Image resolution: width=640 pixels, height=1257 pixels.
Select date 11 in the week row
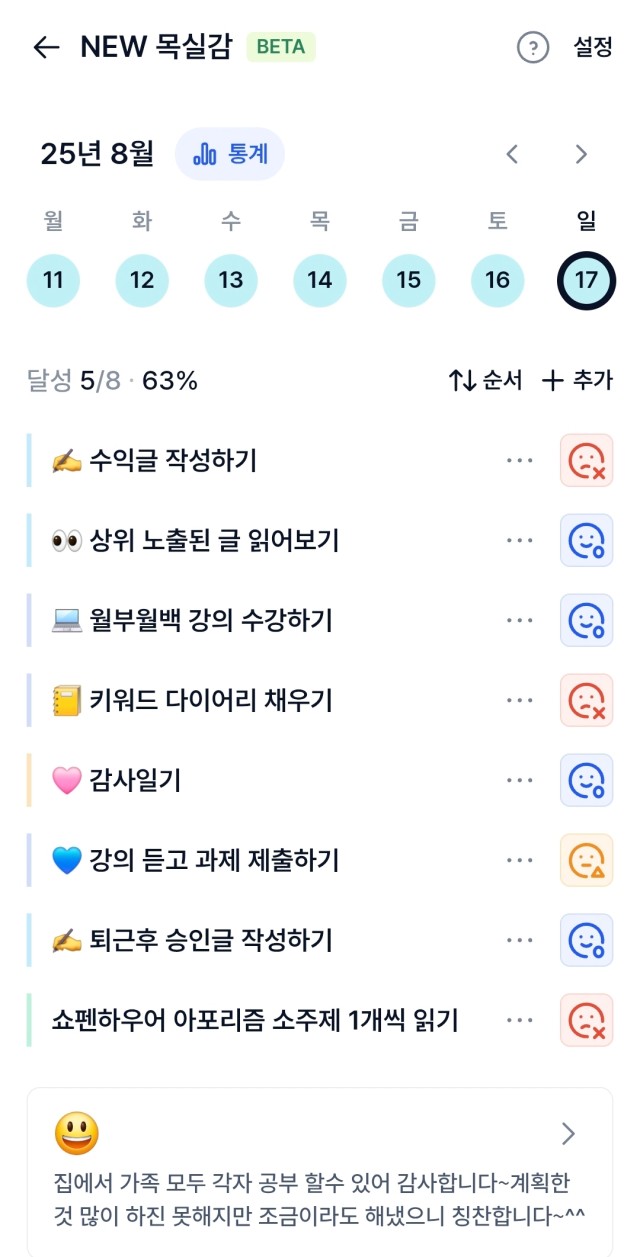53,280
